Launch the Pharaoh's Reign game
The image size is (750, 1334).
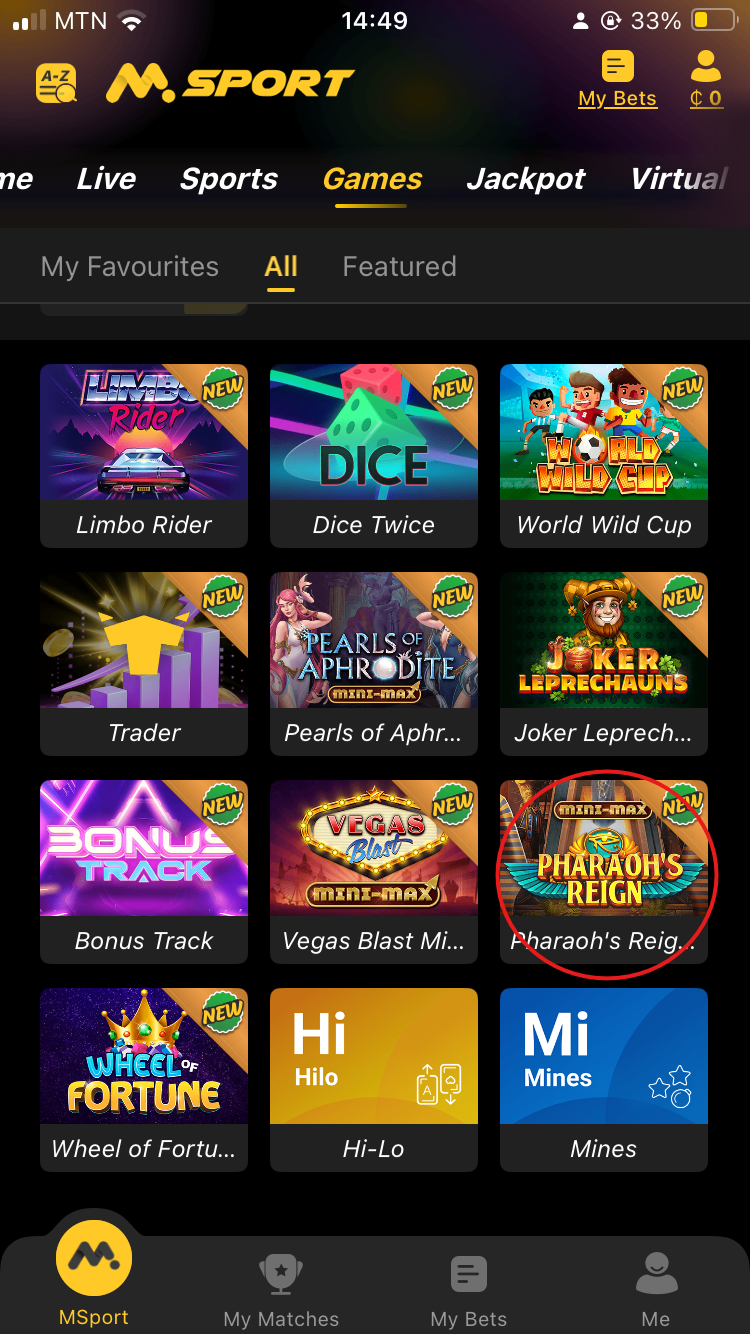604,871
